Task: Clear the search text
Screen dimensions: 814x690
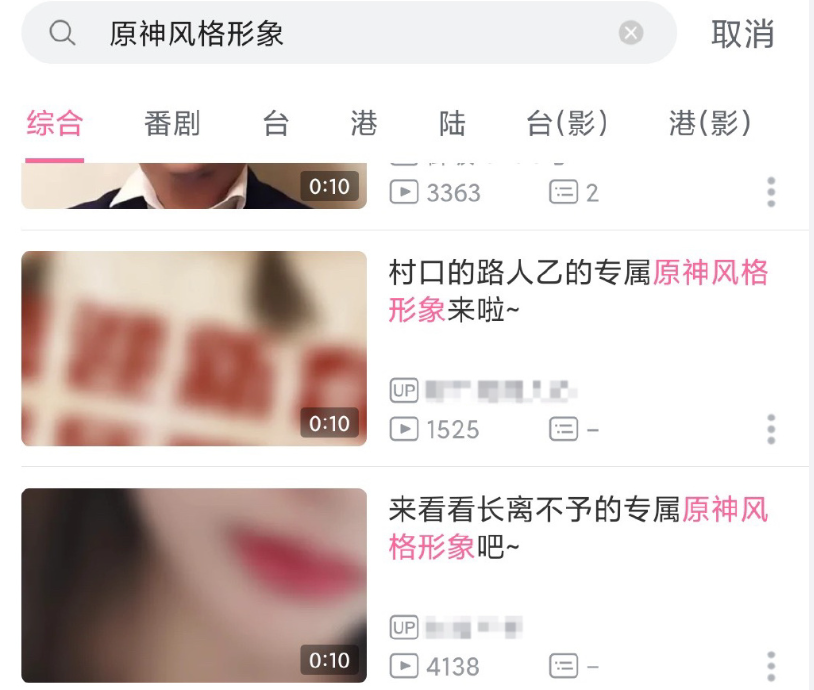Action: click(631, 34)
